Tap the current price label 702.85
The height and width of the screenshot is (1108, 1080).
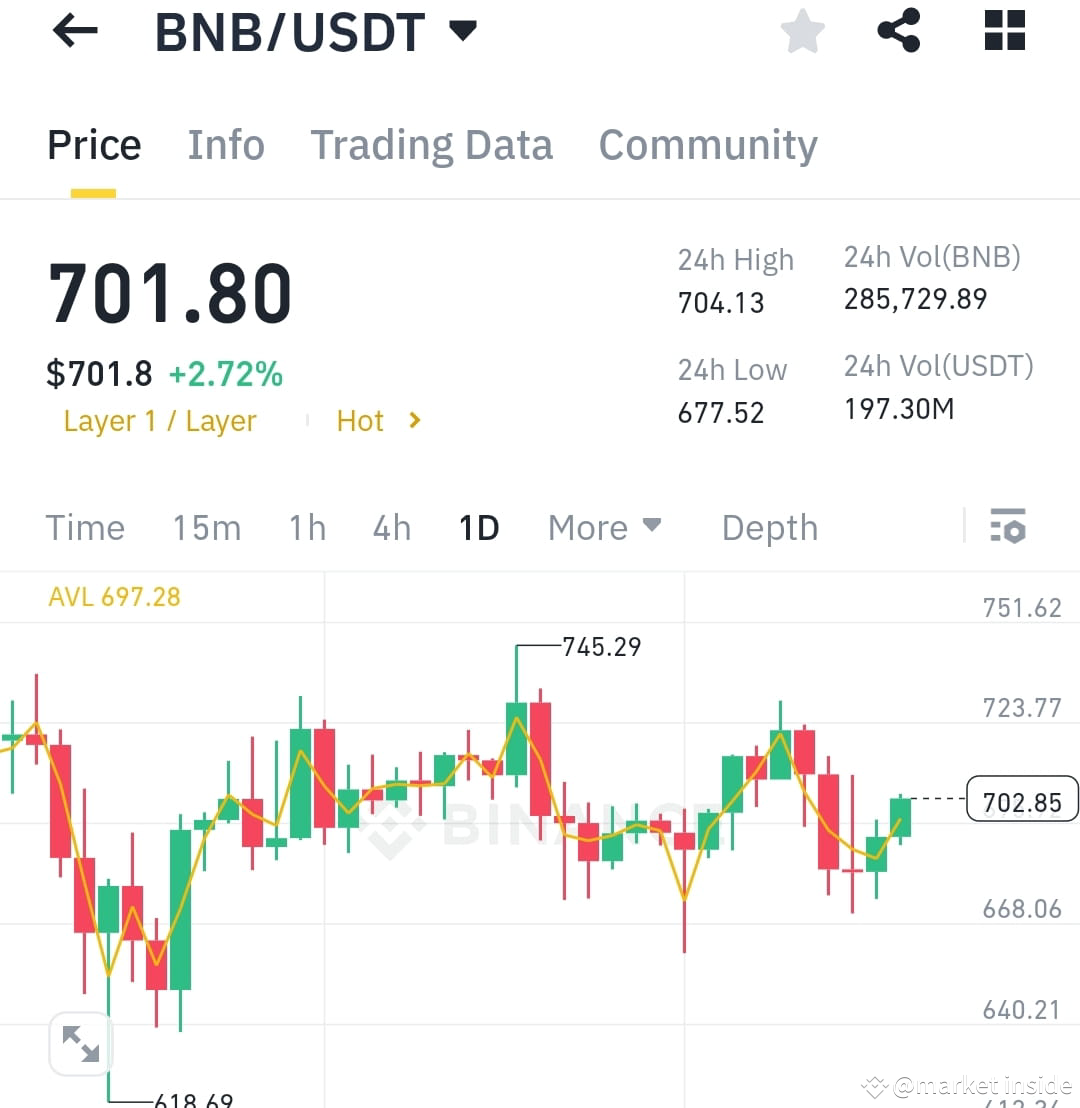(1022, 799)
